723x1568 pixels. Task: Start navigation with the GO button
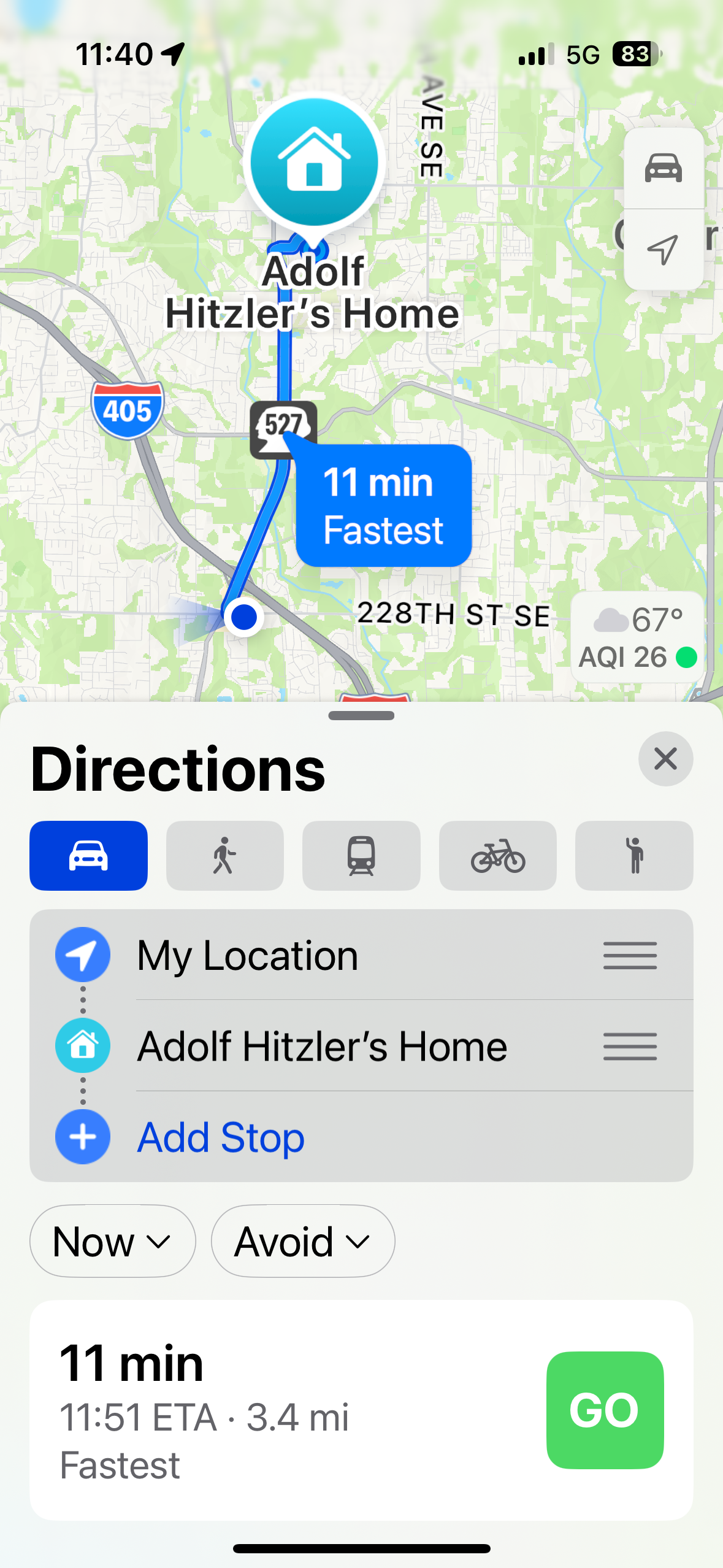click(x=605, y=1410)
